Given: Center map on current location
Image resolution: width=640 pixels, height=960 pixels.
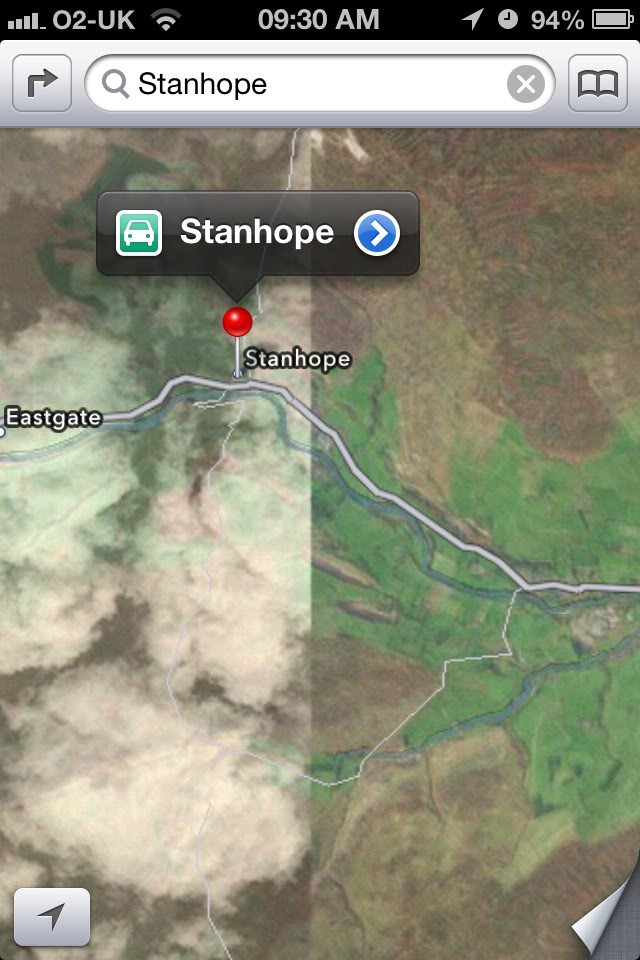Looking at the screenshot, I should click(x=52, y=916).
